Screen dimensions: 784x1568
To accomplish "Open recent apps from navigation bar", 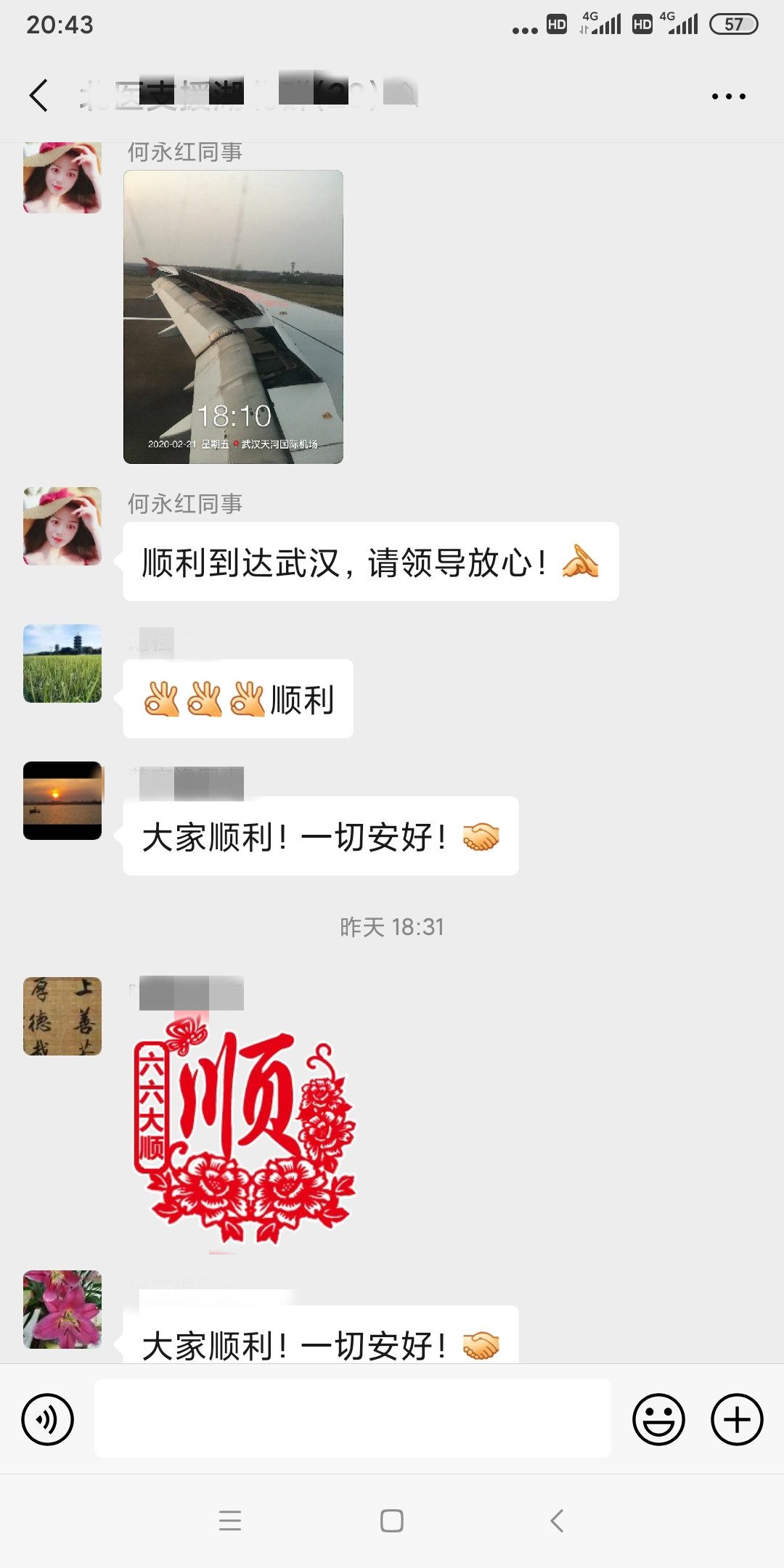I will point(230,1520).
